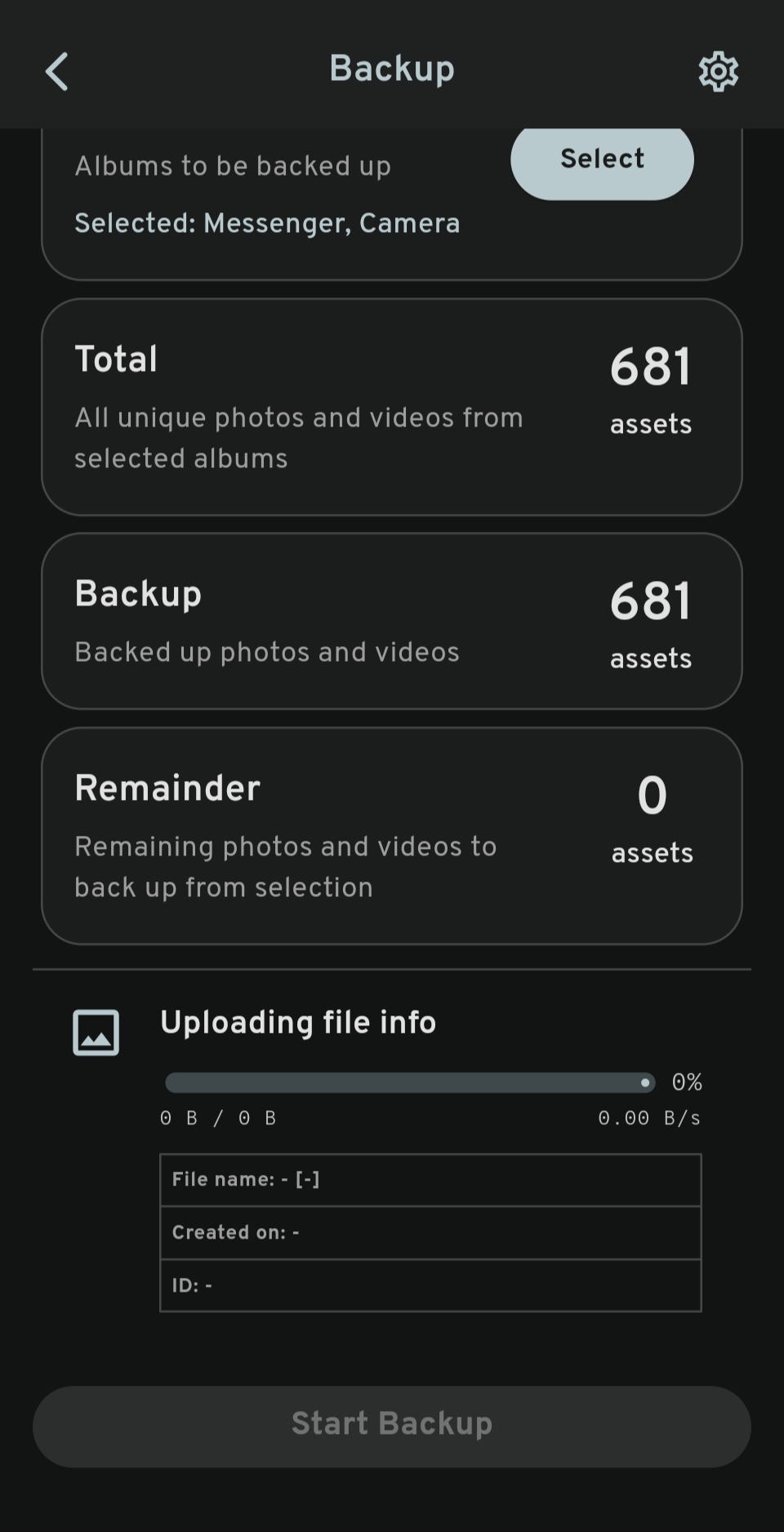Screen dimensions: 784x1532
Task: Click the image thumbnail icon beside Uploading file info
Action: pos(96,1032)
